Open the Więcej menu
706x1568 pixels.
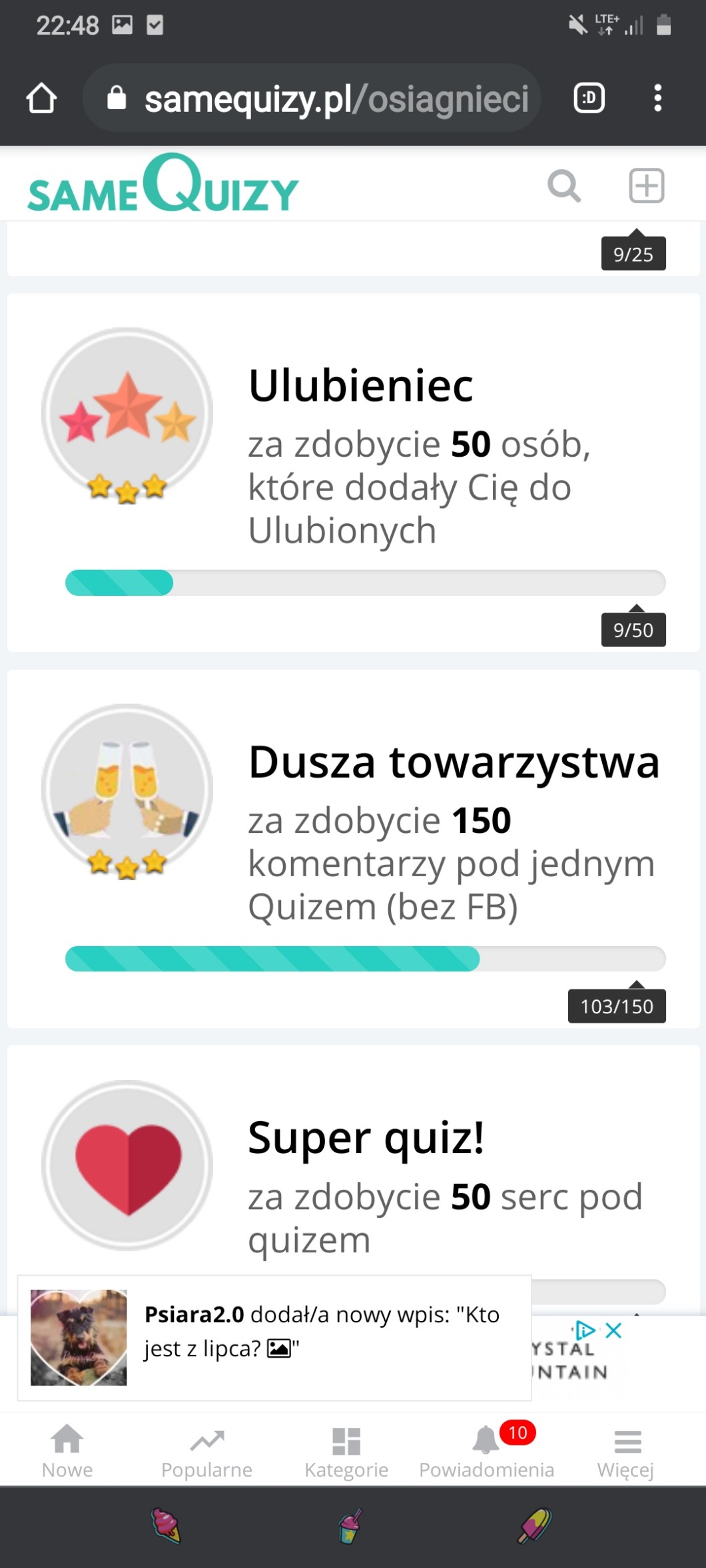coord(626,1451)
